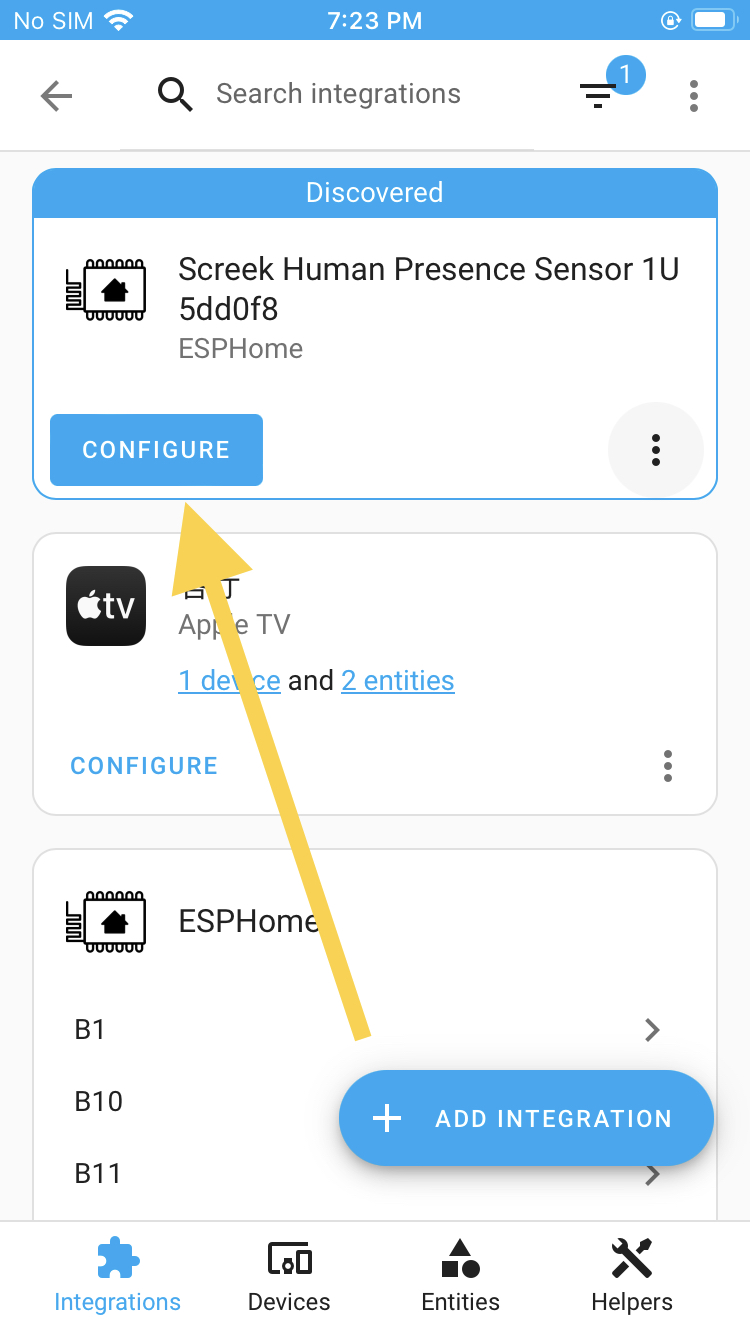Open the top bar overflow menu

click(x=694, y=95)
